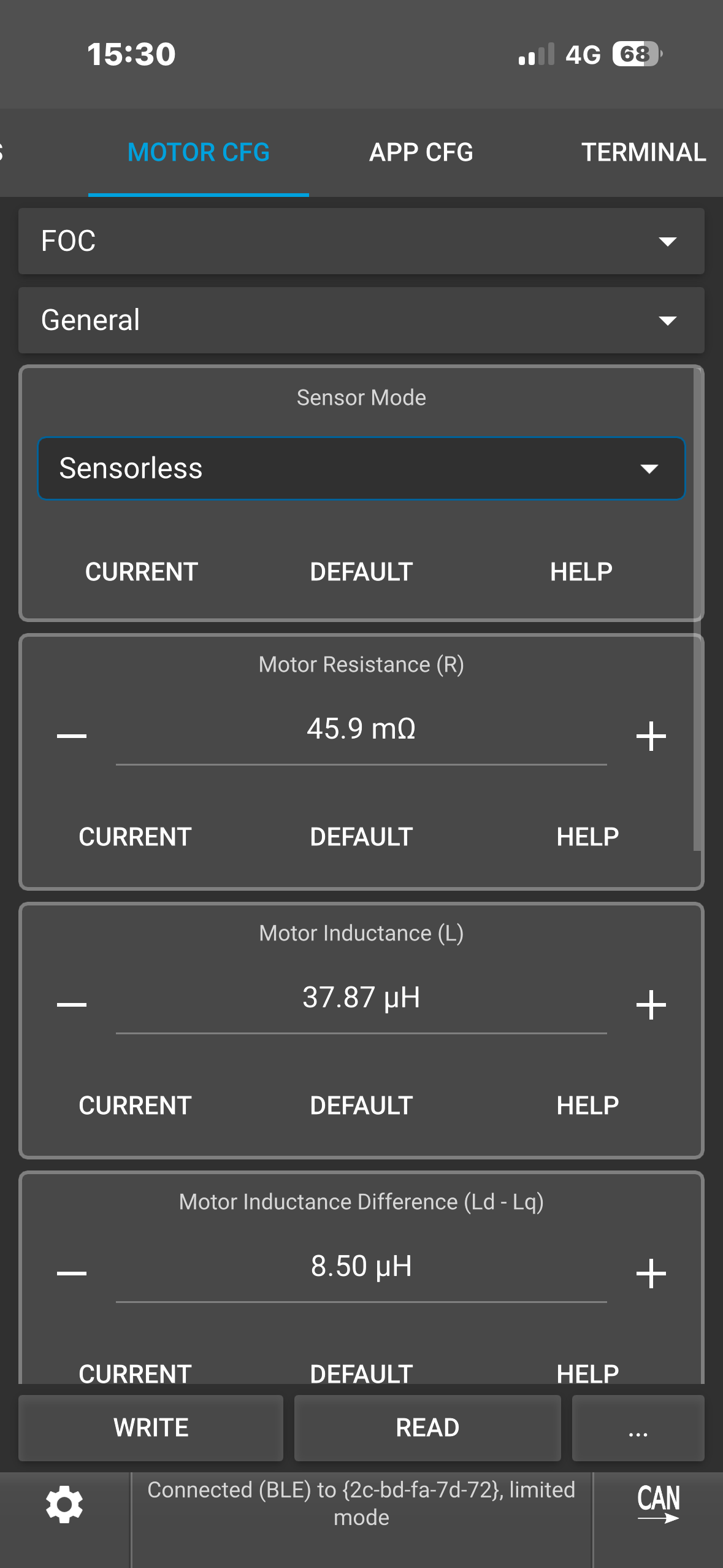Edit the 37.87 µH inductance field
Image resolution: width=723 pixels, height=1568 pixels.
[361, 998]
